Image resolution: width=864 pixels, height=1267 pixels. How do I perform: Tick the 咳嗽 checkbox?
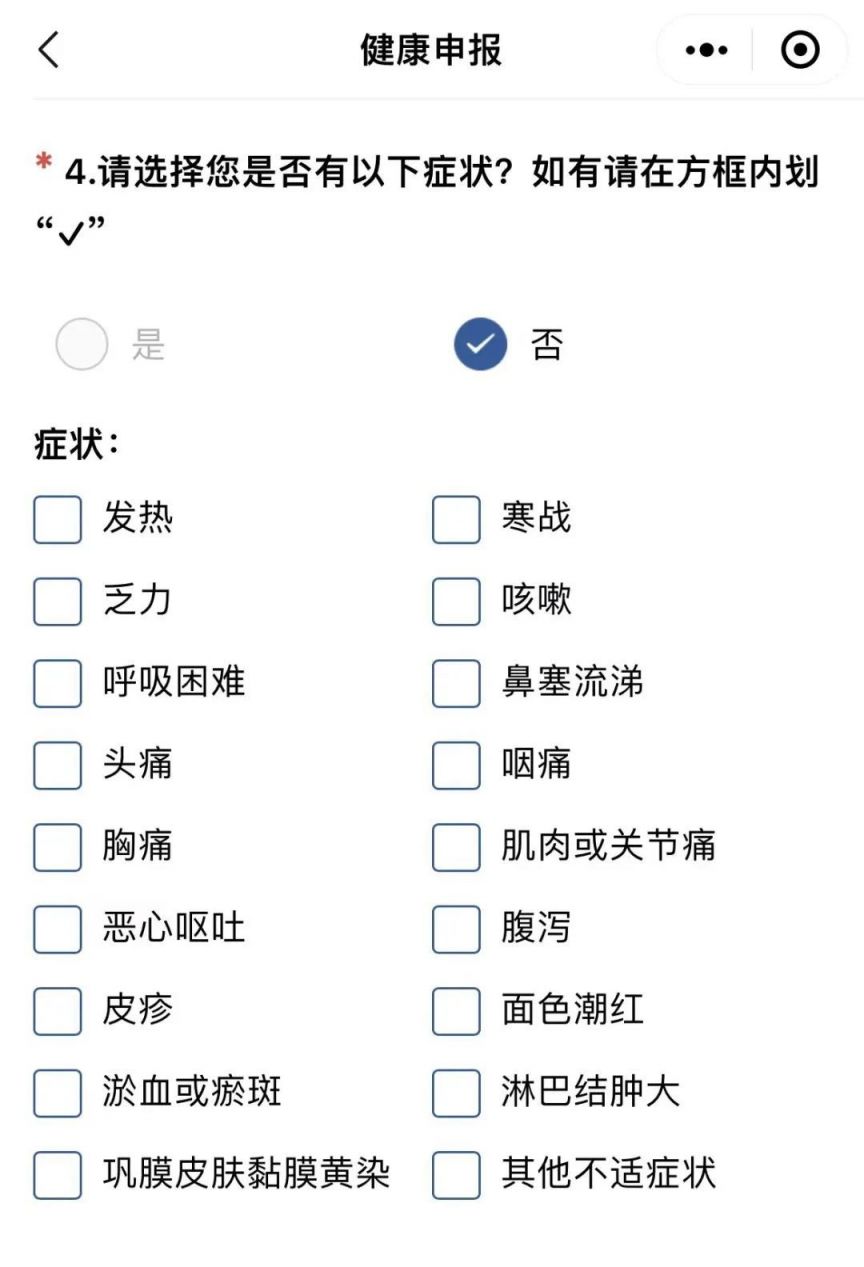456,602
